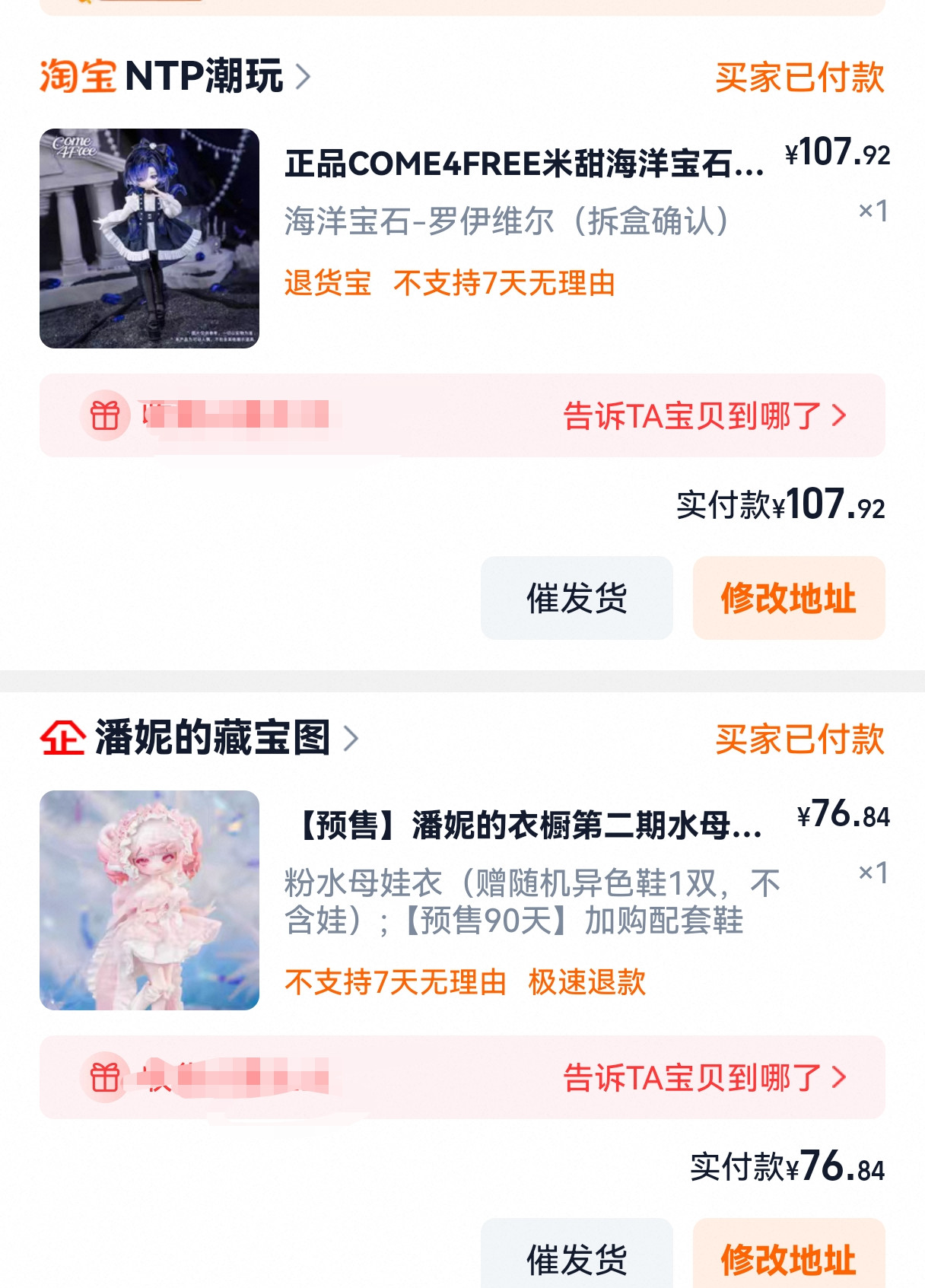This screenshot has height=1288, width=925.
Task: Open the 潘妮的藏宝图 store page
Action: pyautogui.click(x=213, y=738)
